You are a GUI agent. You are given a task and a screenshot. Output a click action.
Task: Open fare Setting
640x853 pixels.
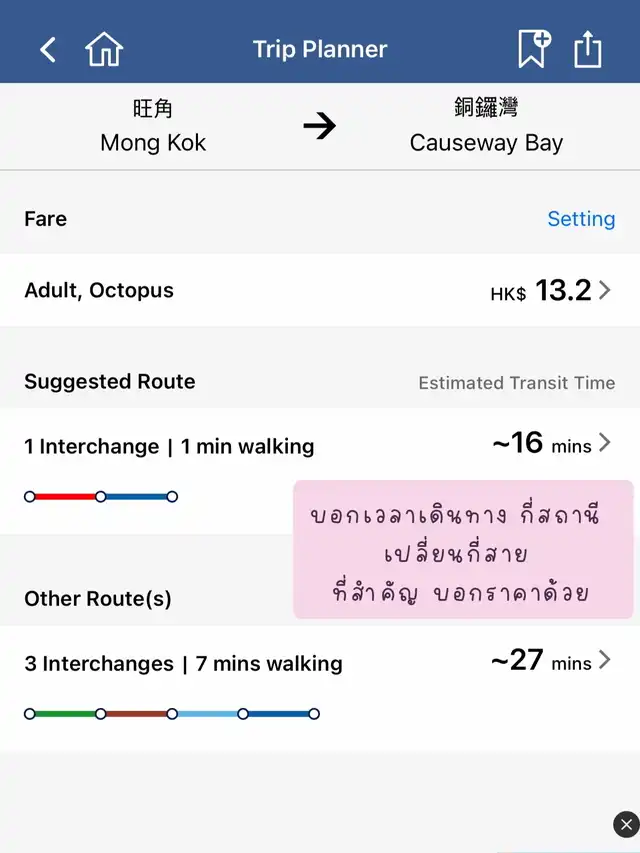tap(580, 219)
